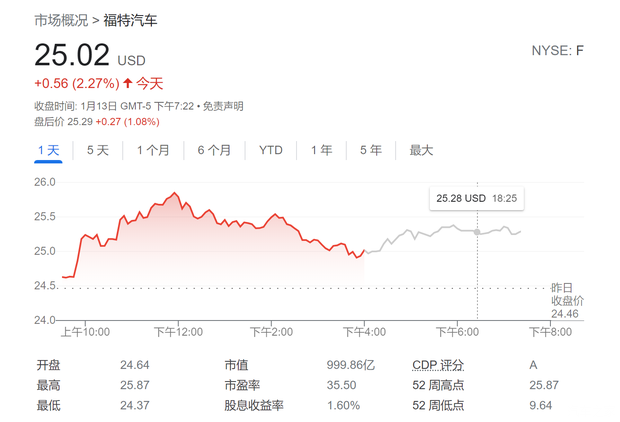Open the CDP 评分 info link
The height and width of the screenshot is (422, 620).
coord(438,365)
